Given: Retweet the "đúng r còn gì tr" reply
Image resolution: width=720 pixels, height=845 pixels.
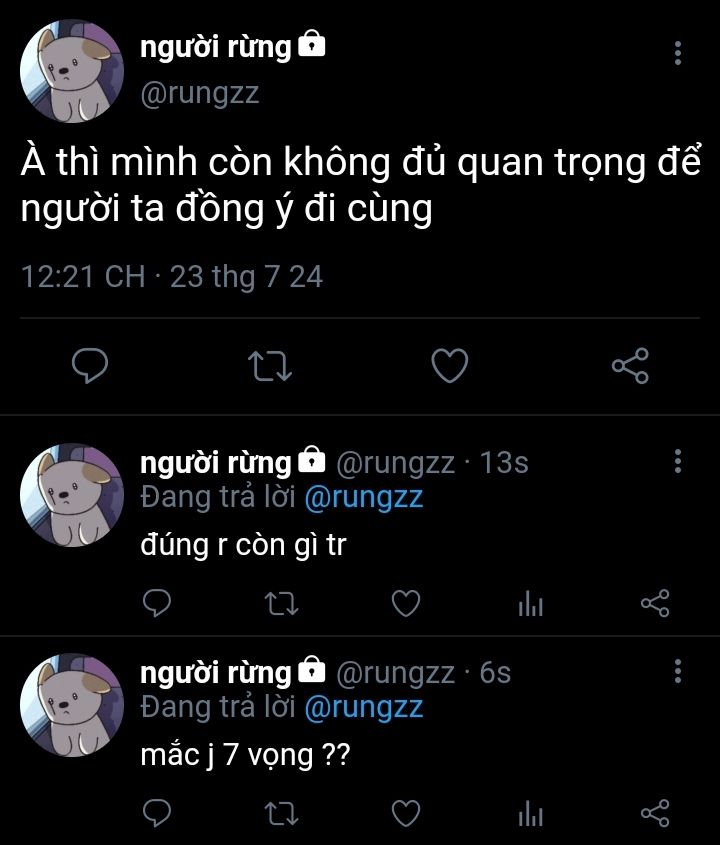Looking at the screenshot, I should 281,604.
